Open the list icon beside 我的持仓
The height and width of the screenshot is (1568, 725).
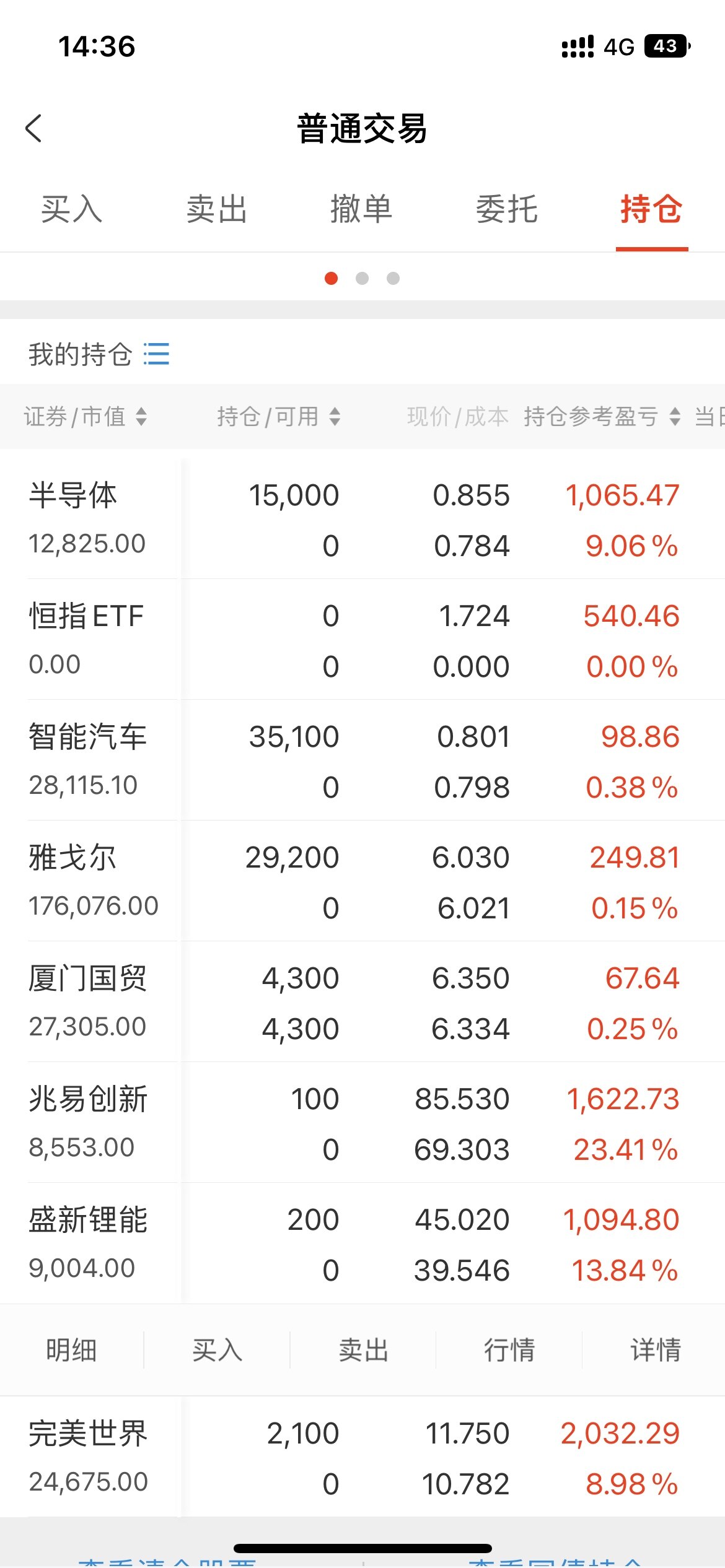pyautogui.click(x=156, y=354)
